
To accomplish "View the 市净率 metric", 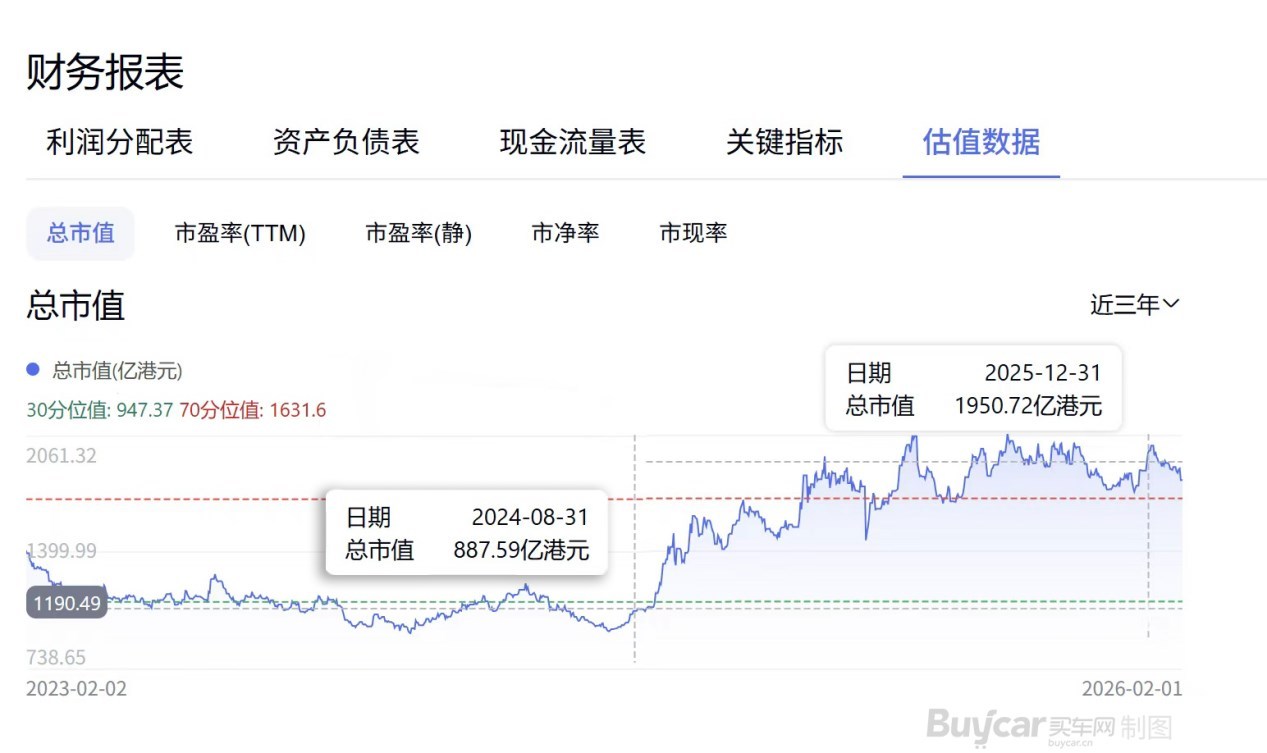I will click(565, 234).
